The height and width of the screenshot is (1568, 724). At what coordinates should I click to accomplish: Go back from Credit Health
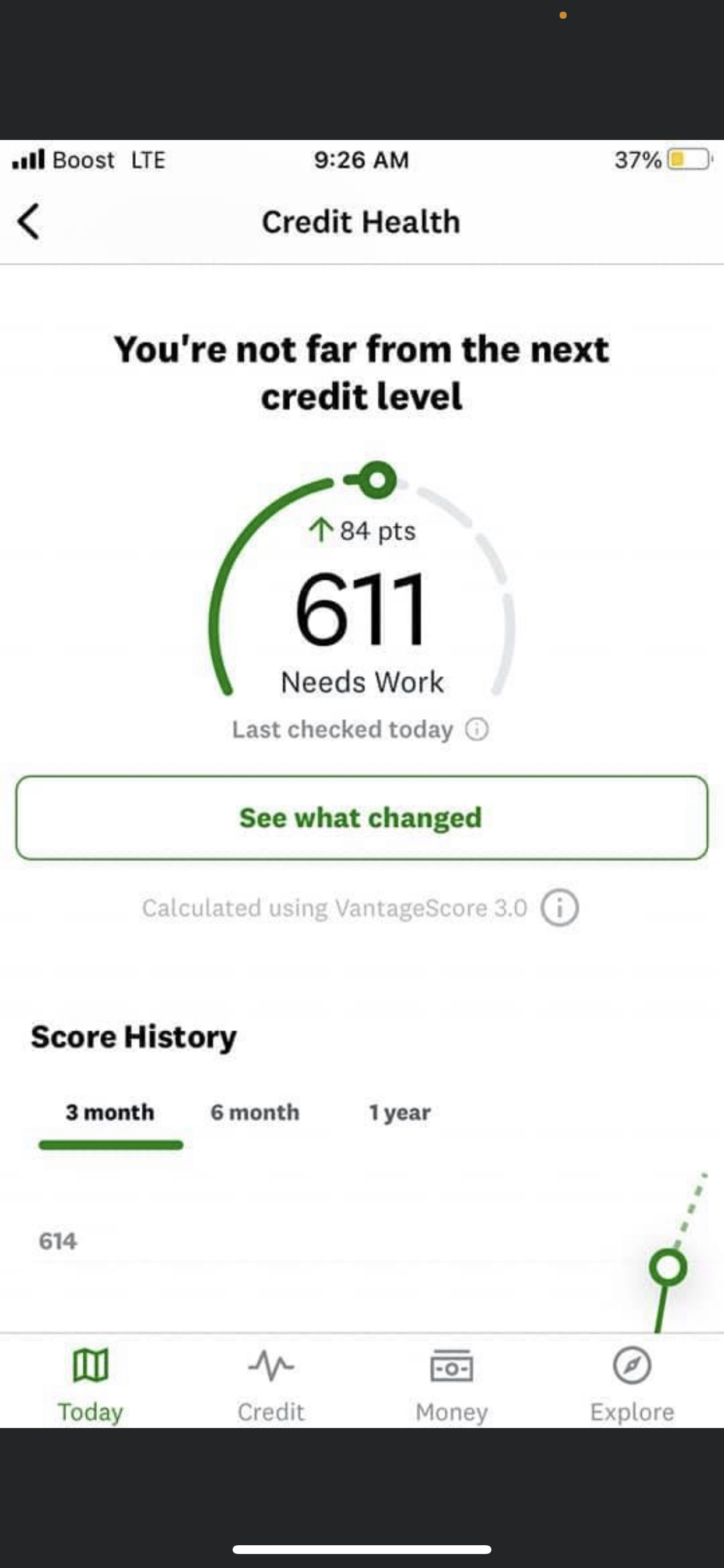(29, 222)
